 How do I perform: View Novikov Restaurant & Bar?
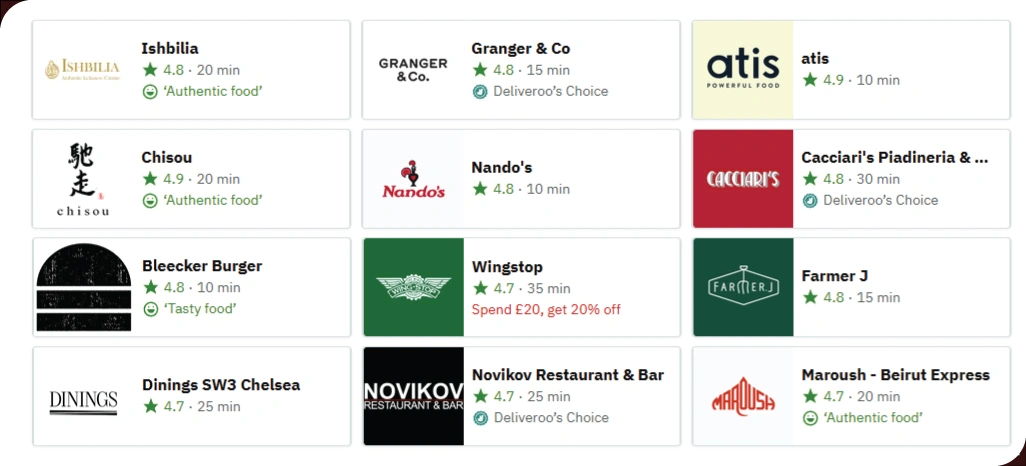point(521,396)
